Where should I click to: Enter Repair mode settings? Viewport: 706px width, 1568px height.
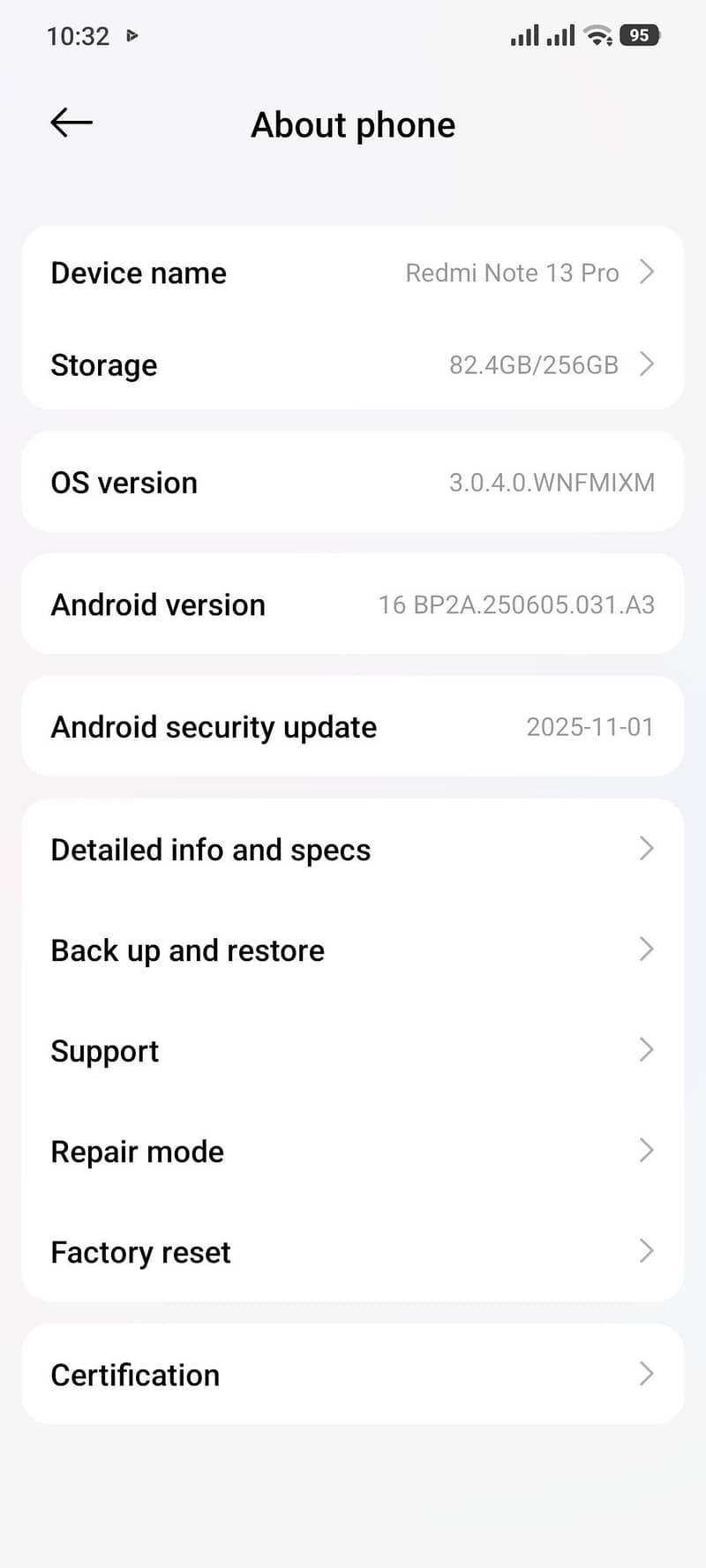[x=353, y=1151]
